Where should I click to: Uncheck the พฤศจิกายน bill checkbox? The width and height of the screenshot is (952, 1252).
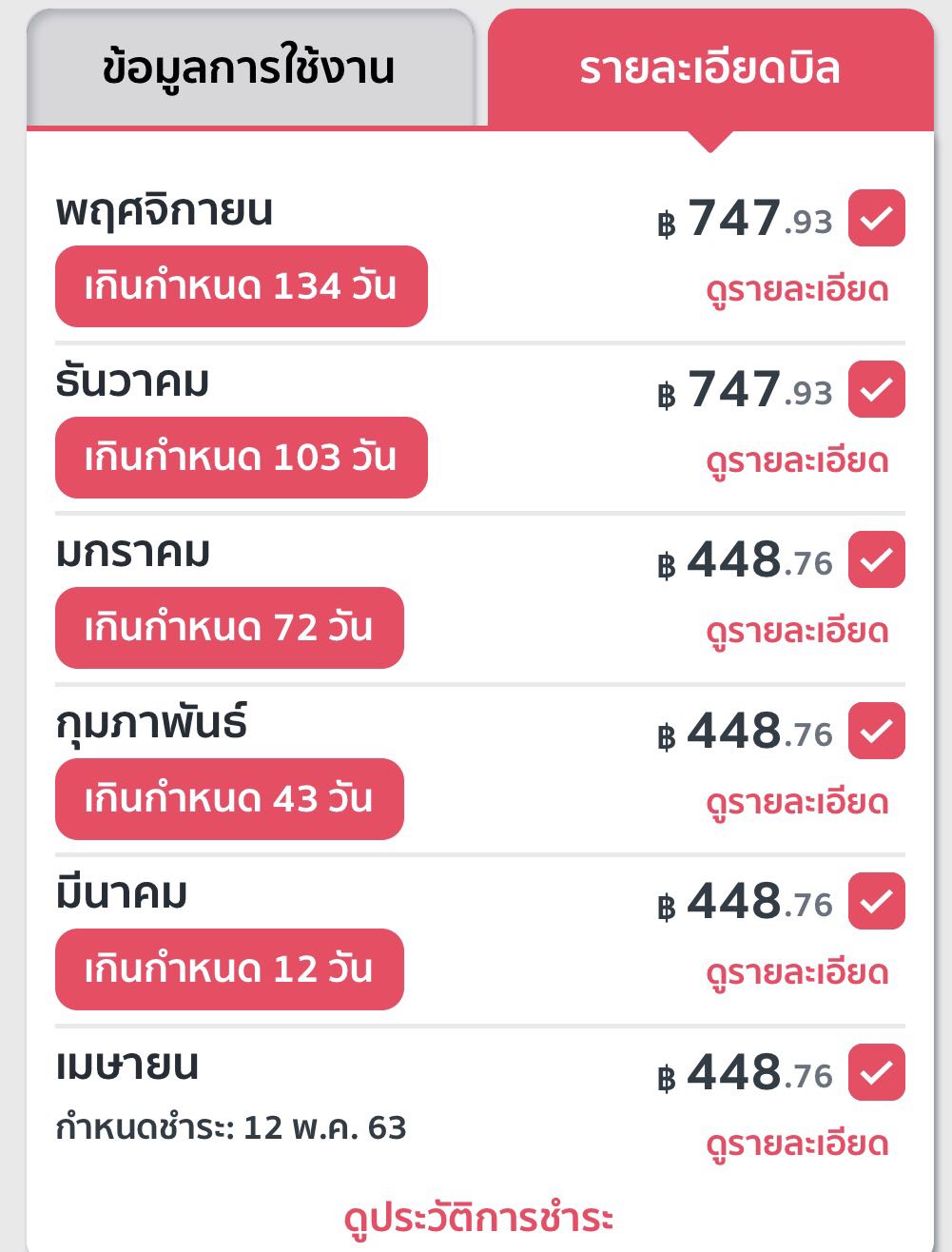(x=876, y=219)
